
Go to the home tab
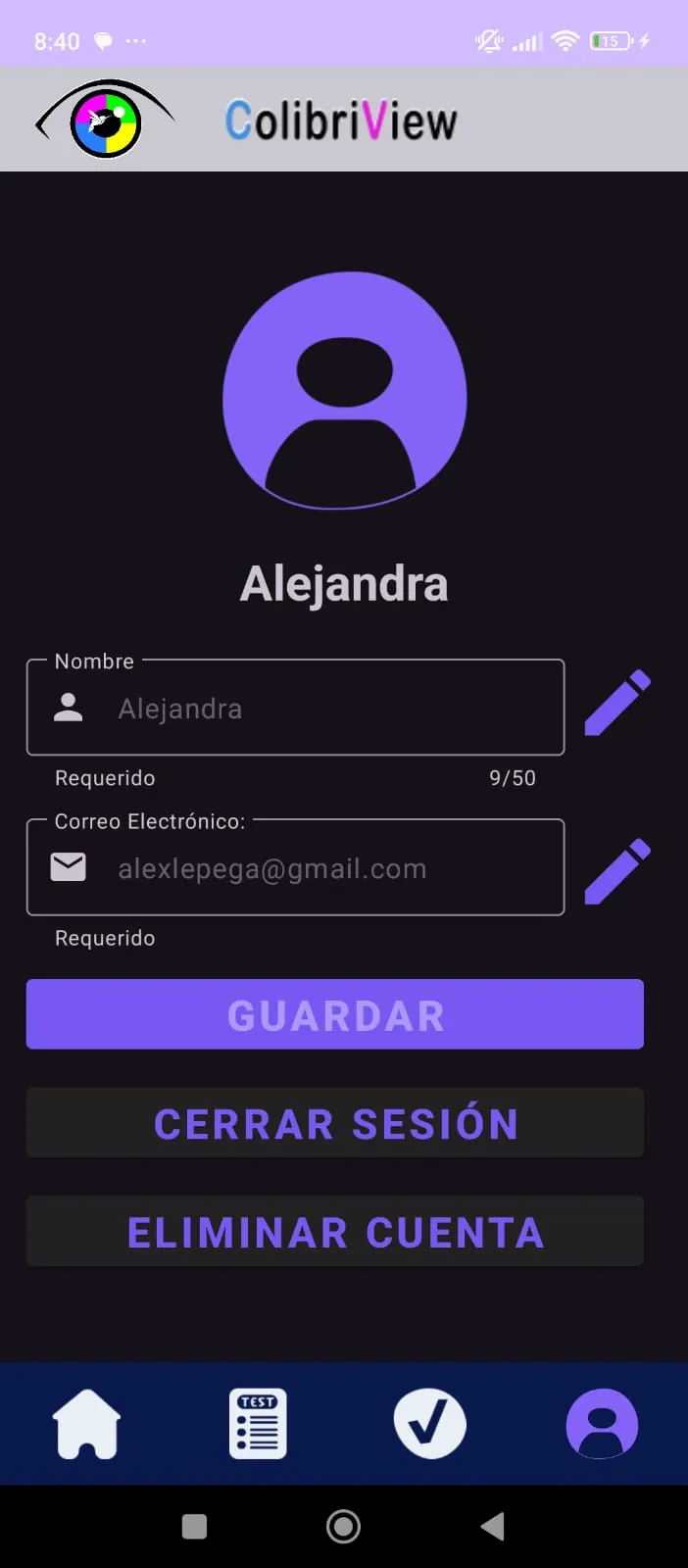pyautogui.click(x=86, y=1424)
